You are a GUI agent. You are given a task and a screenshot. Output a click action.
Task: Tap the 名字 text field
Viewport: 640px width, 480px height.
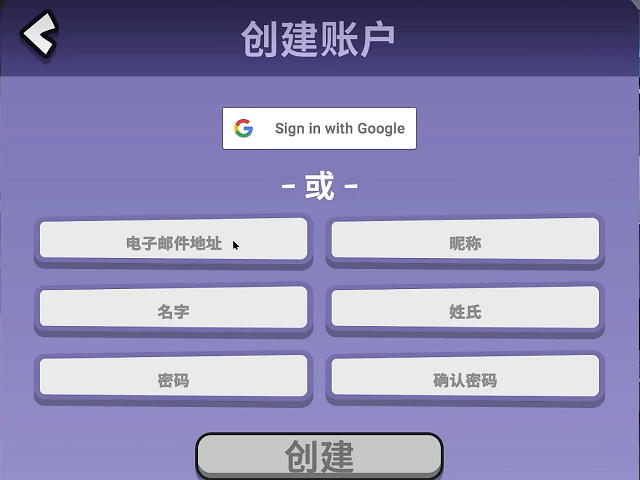pyautogui.click(x=173, y=310)
